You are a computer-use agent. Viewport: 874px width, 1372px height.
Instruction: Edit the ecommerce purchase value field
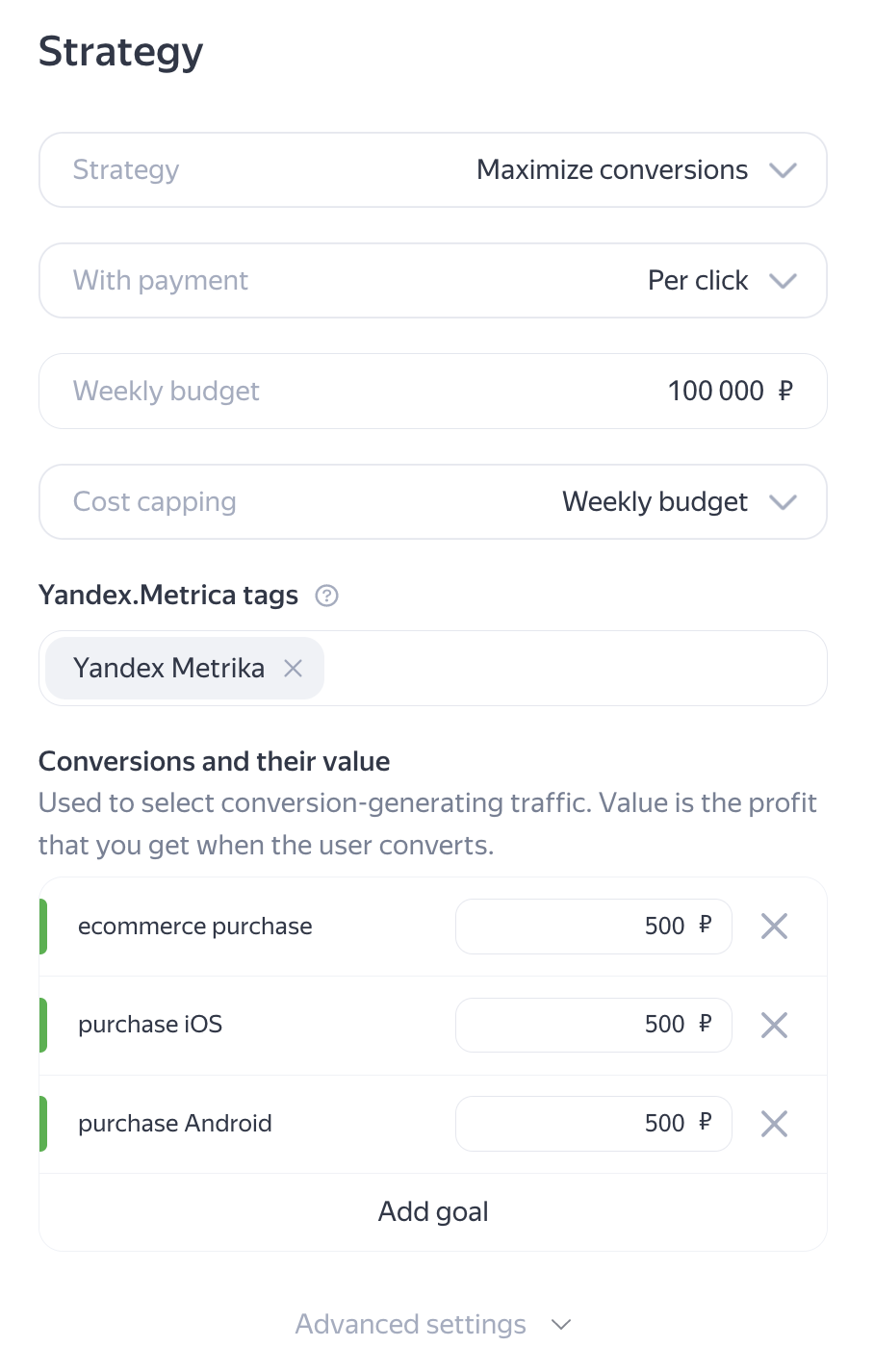tap(593, 927)
